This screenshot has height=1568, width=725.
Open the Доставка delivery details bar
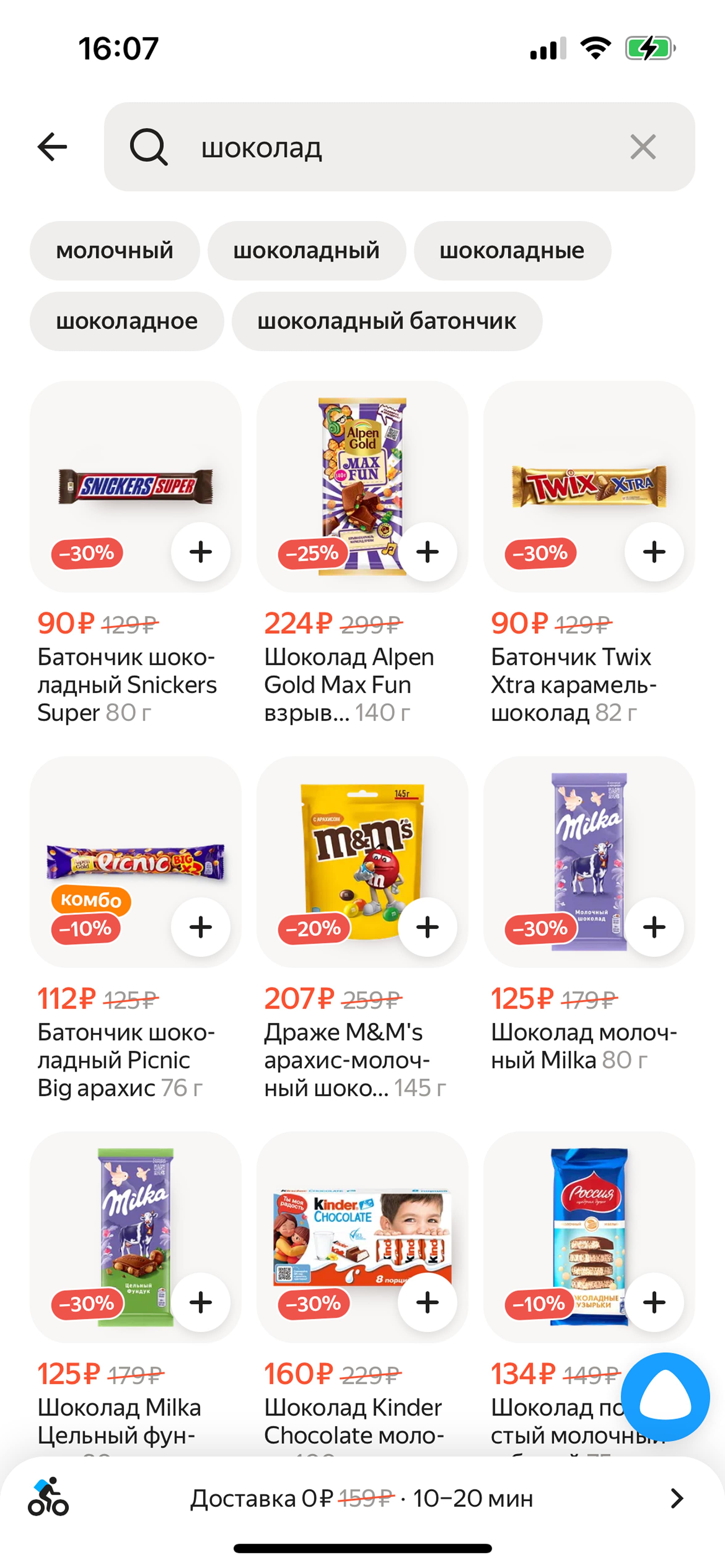362,1498
